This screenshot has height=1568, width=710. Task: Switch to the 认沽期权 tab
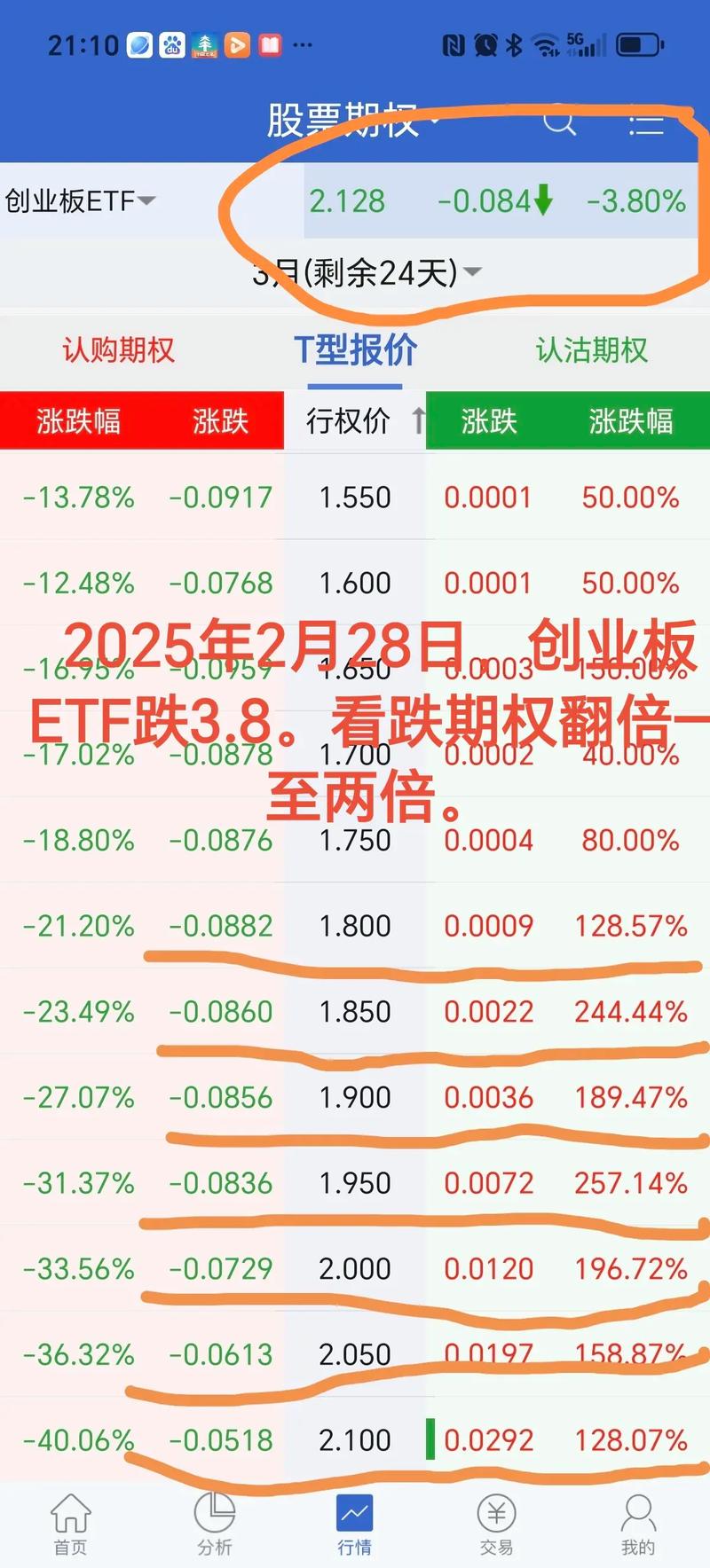591,350
